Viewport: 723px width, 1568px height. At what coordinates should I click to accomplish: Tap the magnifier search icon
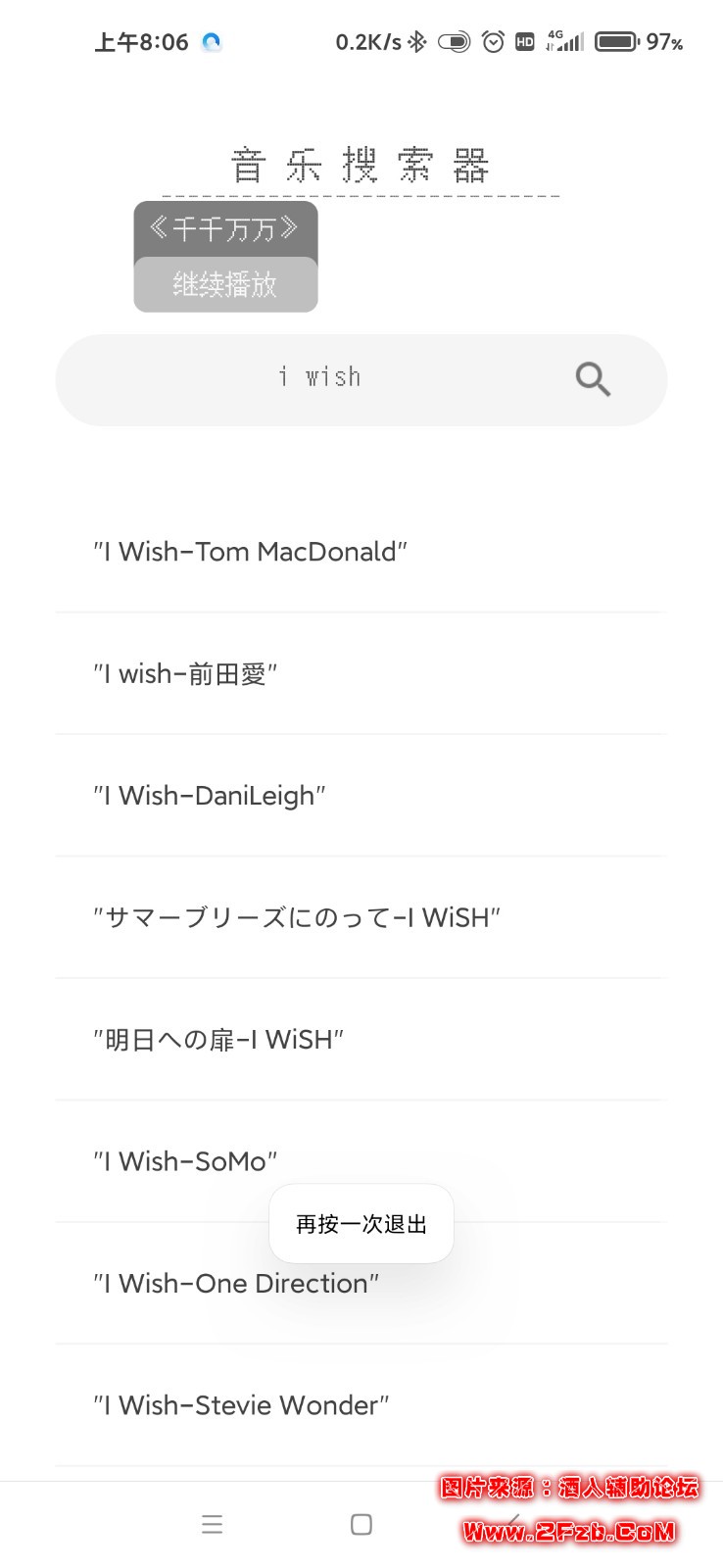click(593, 379)
